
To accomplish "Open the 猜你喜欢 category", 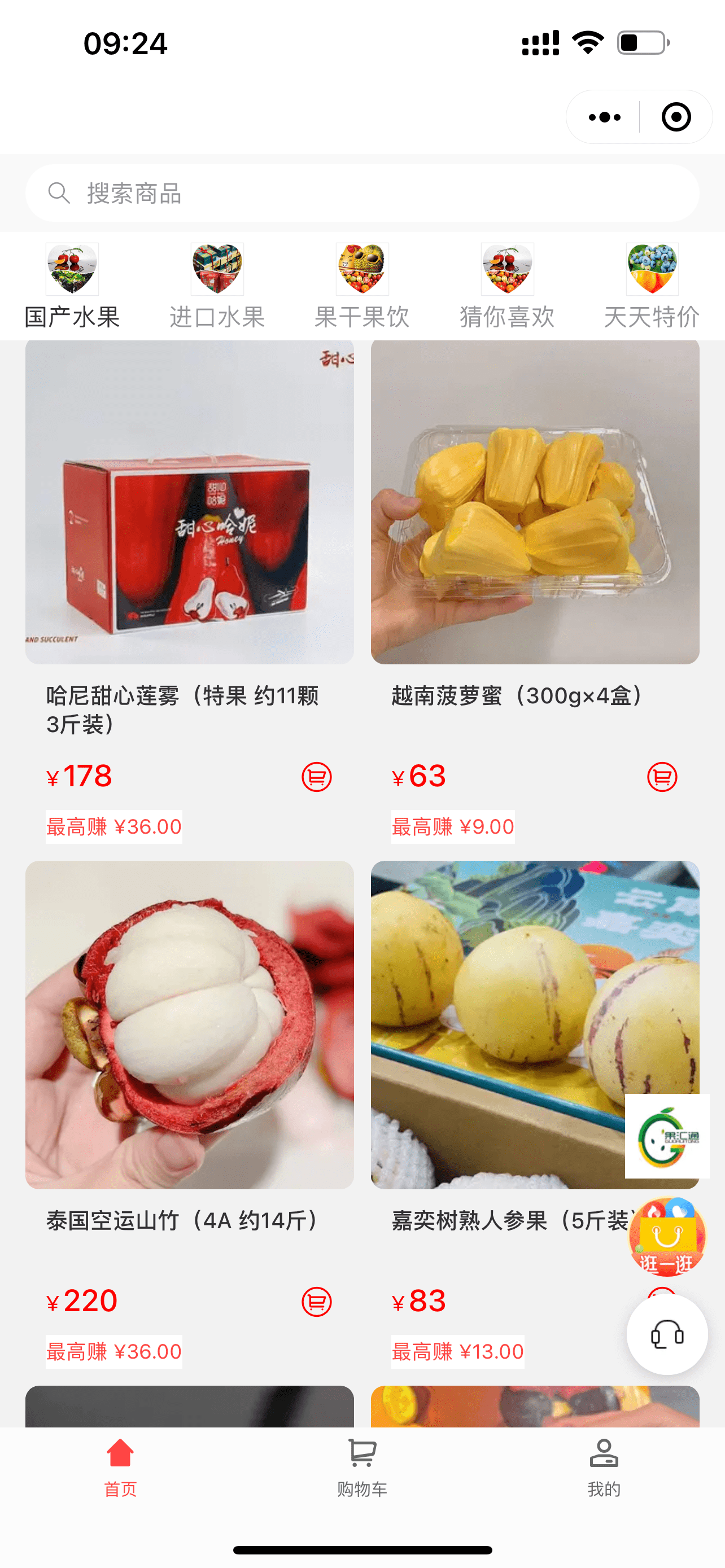I will point(507,286).
